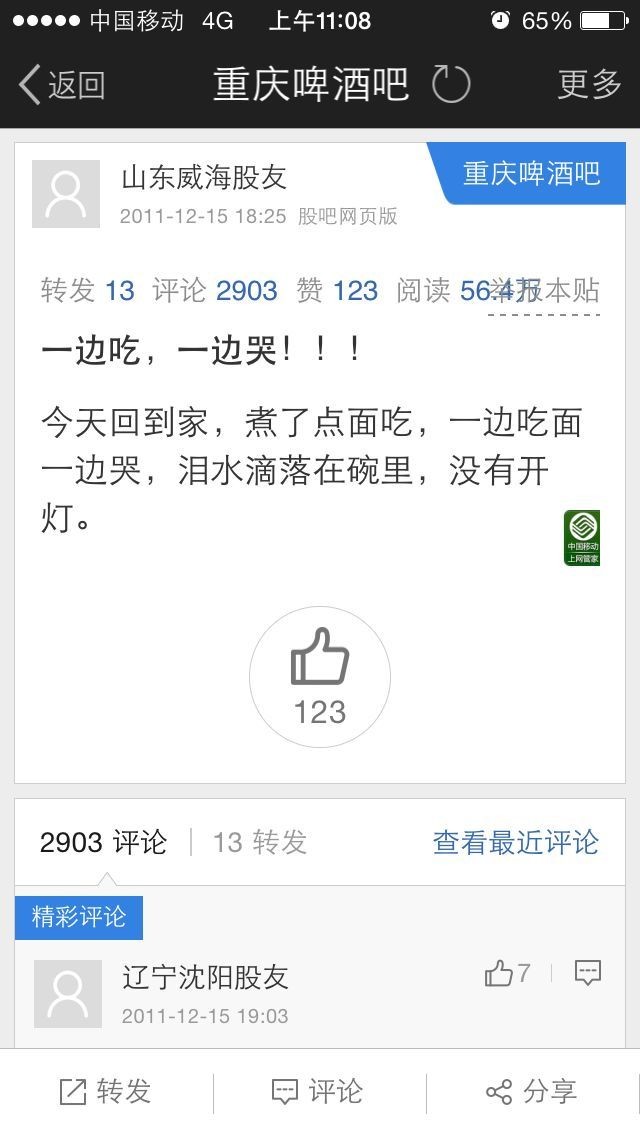The width and height of the screenshot is (640, 1136).
Task: Open the 重庆啤酒吧 forum tag
Action: pos(531,174)
